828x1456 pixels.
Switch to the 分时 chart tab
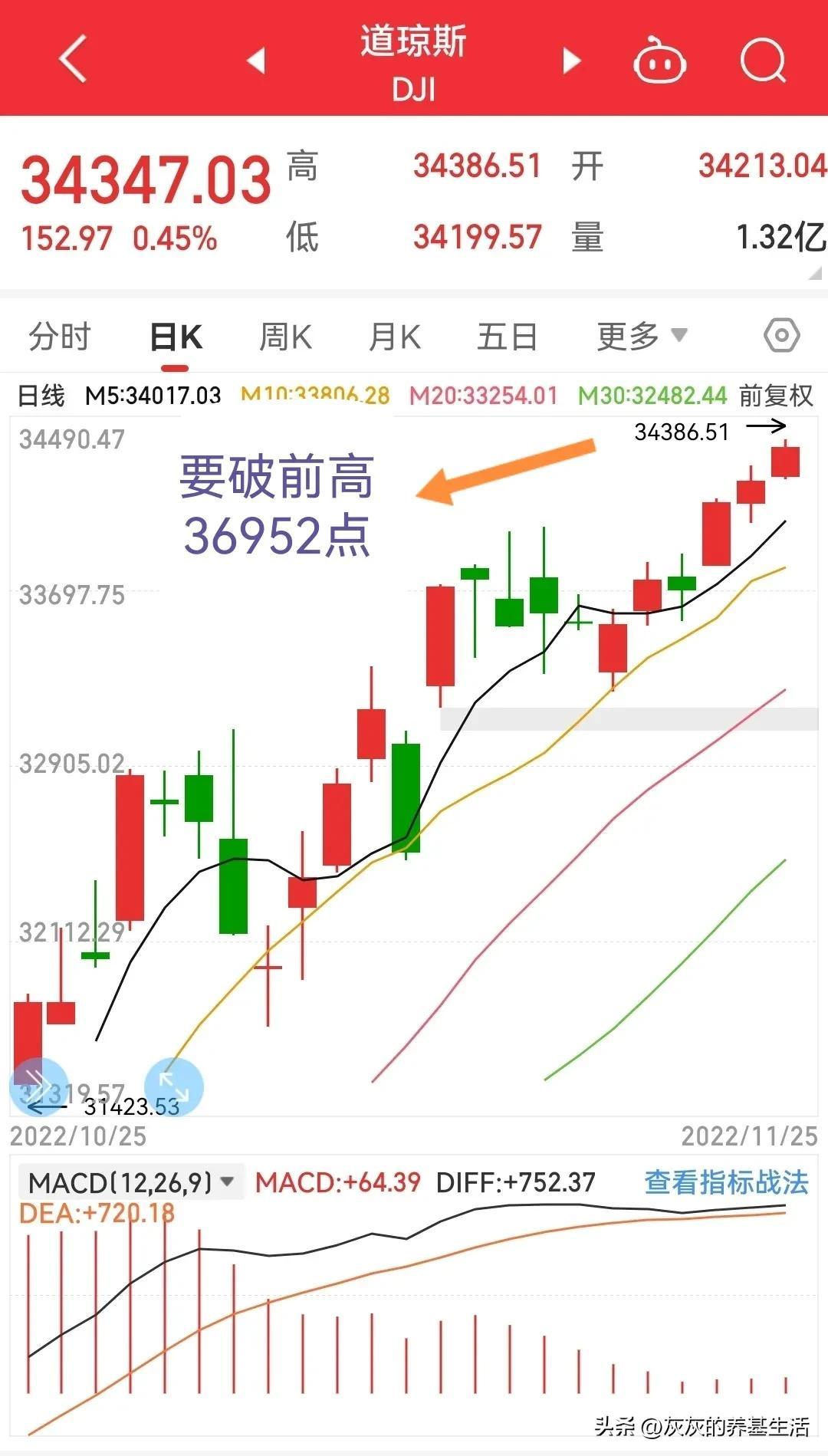click(59, 337)
